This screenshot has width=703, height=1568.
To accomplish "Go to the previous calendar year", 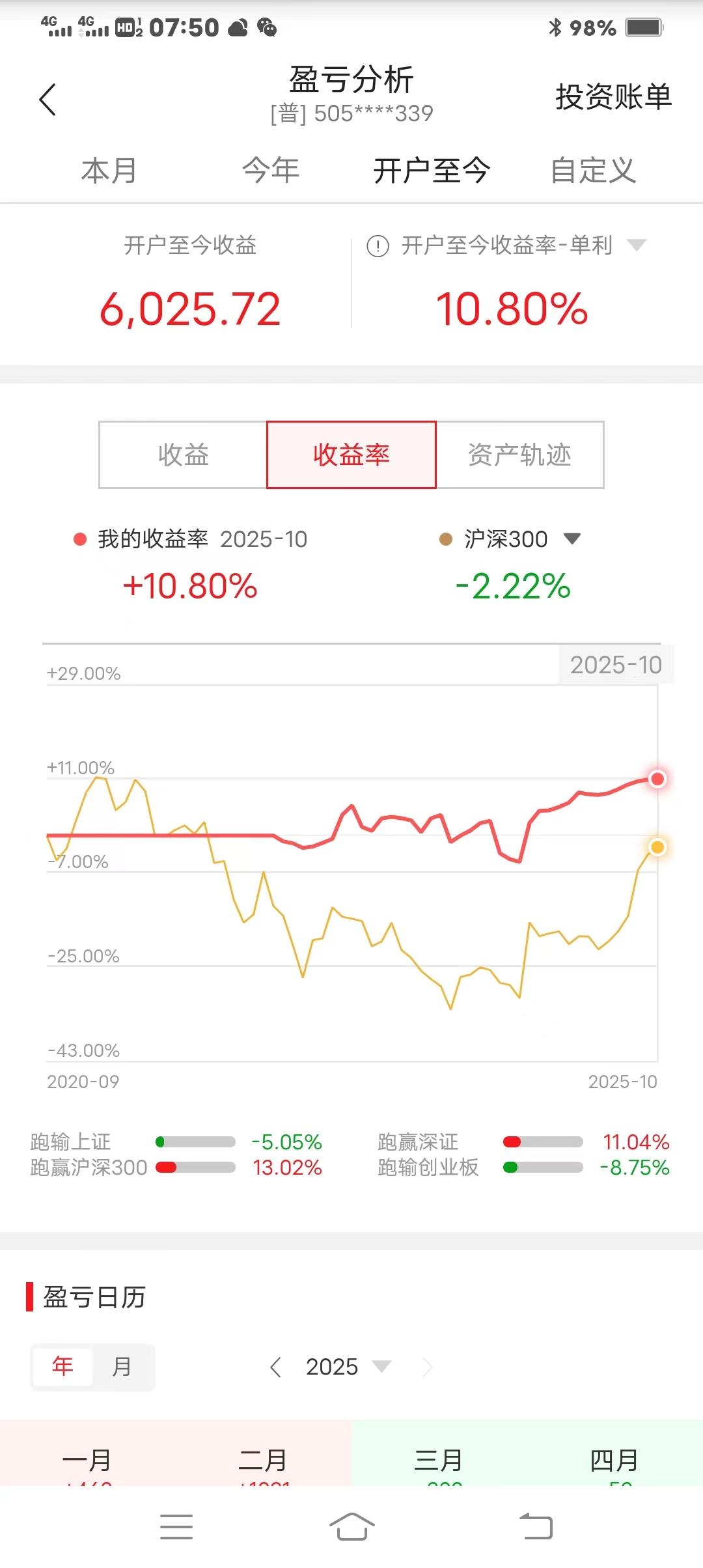I will click(x=276, y=1367).
